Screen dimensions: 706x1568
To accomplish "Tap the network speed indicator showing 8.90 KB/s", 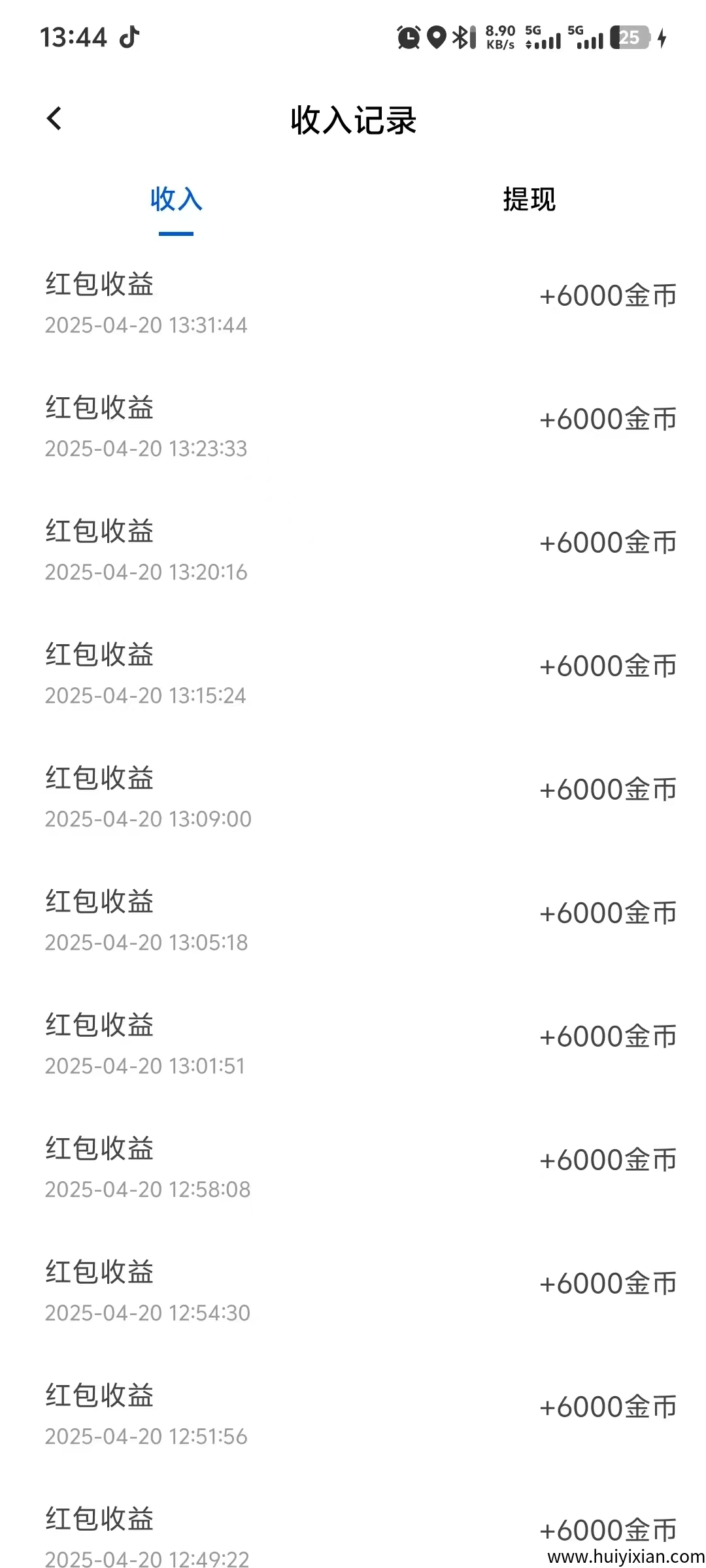I will [x=501, y=38].
